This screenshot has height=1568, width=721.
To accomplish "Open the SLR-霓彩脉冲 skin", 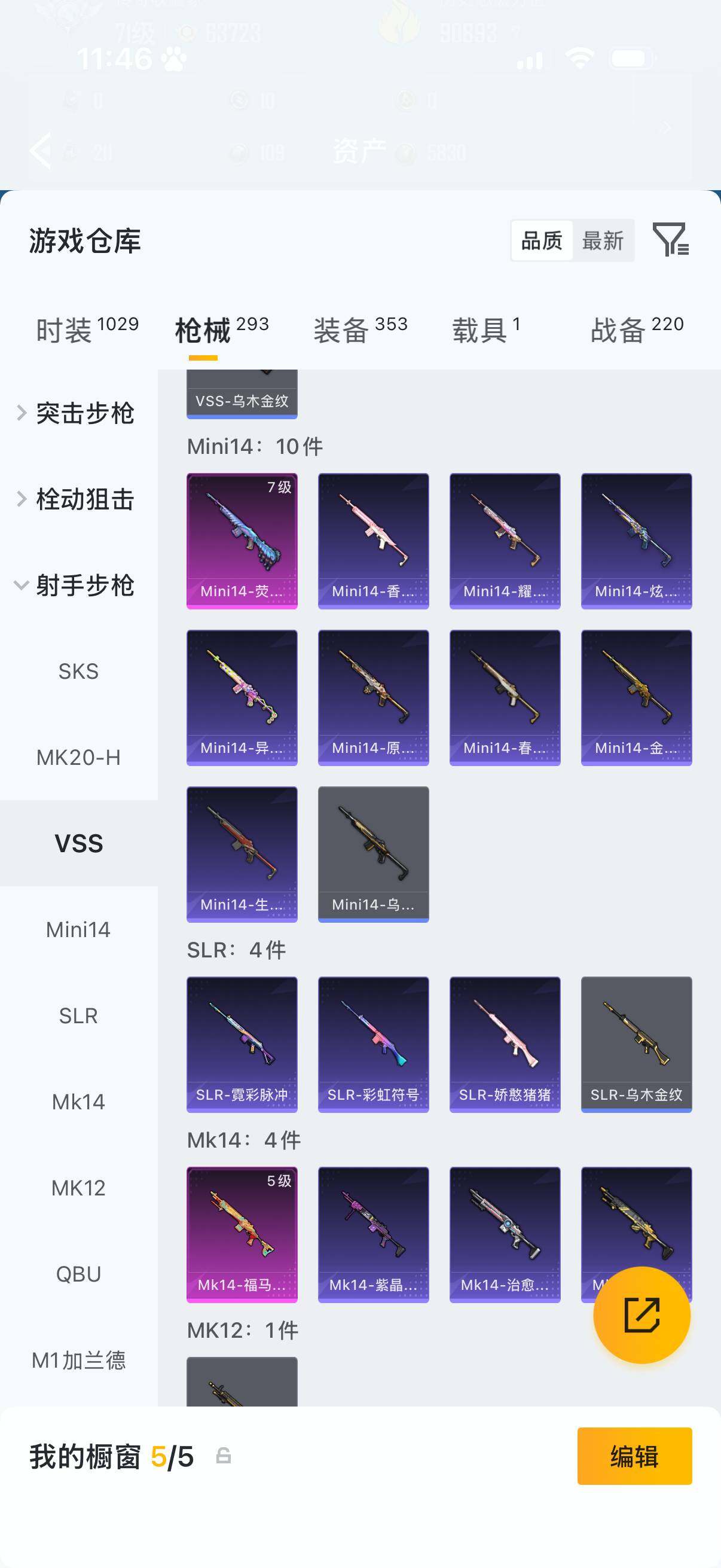I will click(x=242, y=1044).
